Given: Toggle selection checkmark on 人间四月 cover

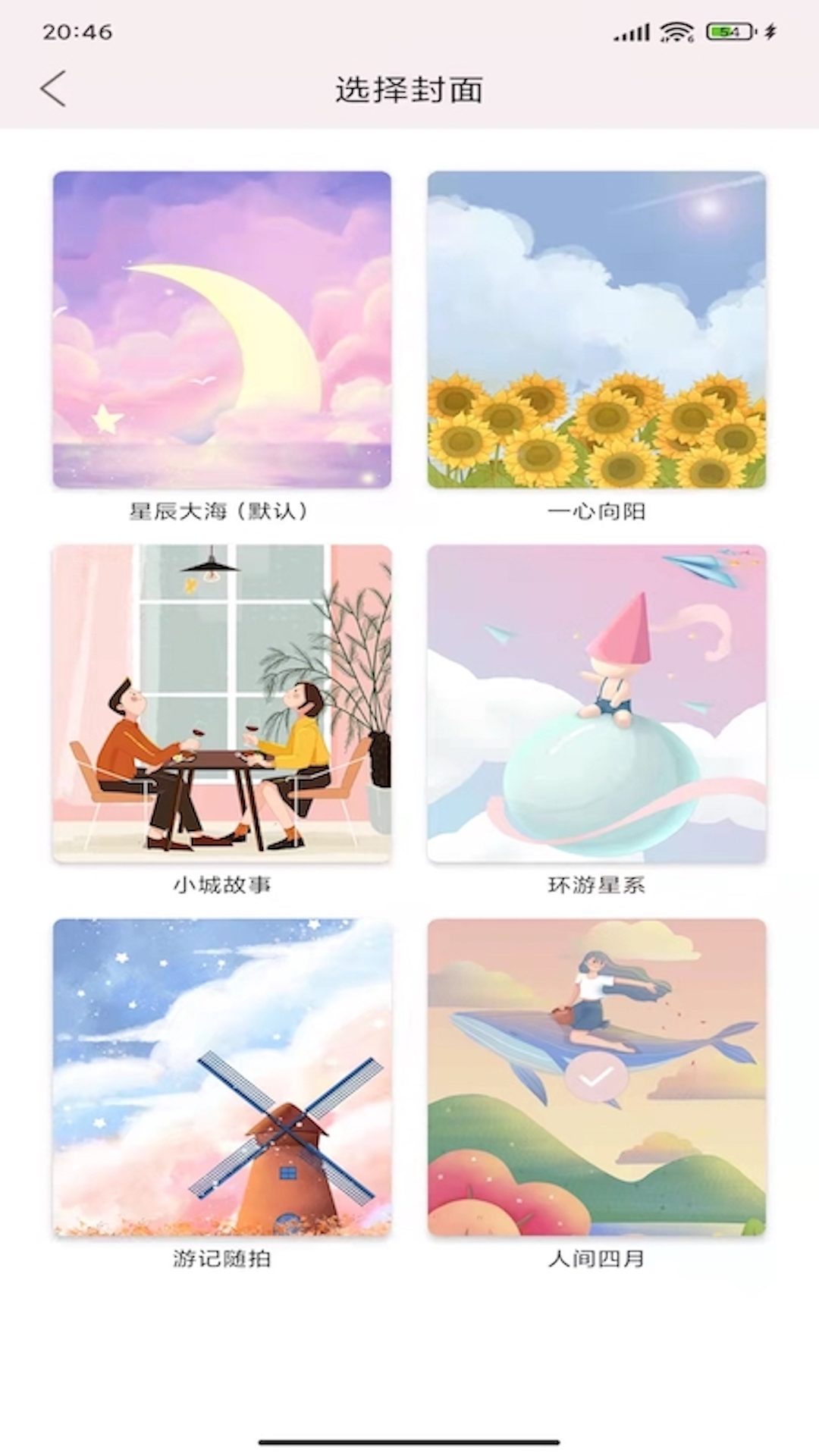Looking at the screenshot, I should pyautogui.click(x=595, y=1077).
